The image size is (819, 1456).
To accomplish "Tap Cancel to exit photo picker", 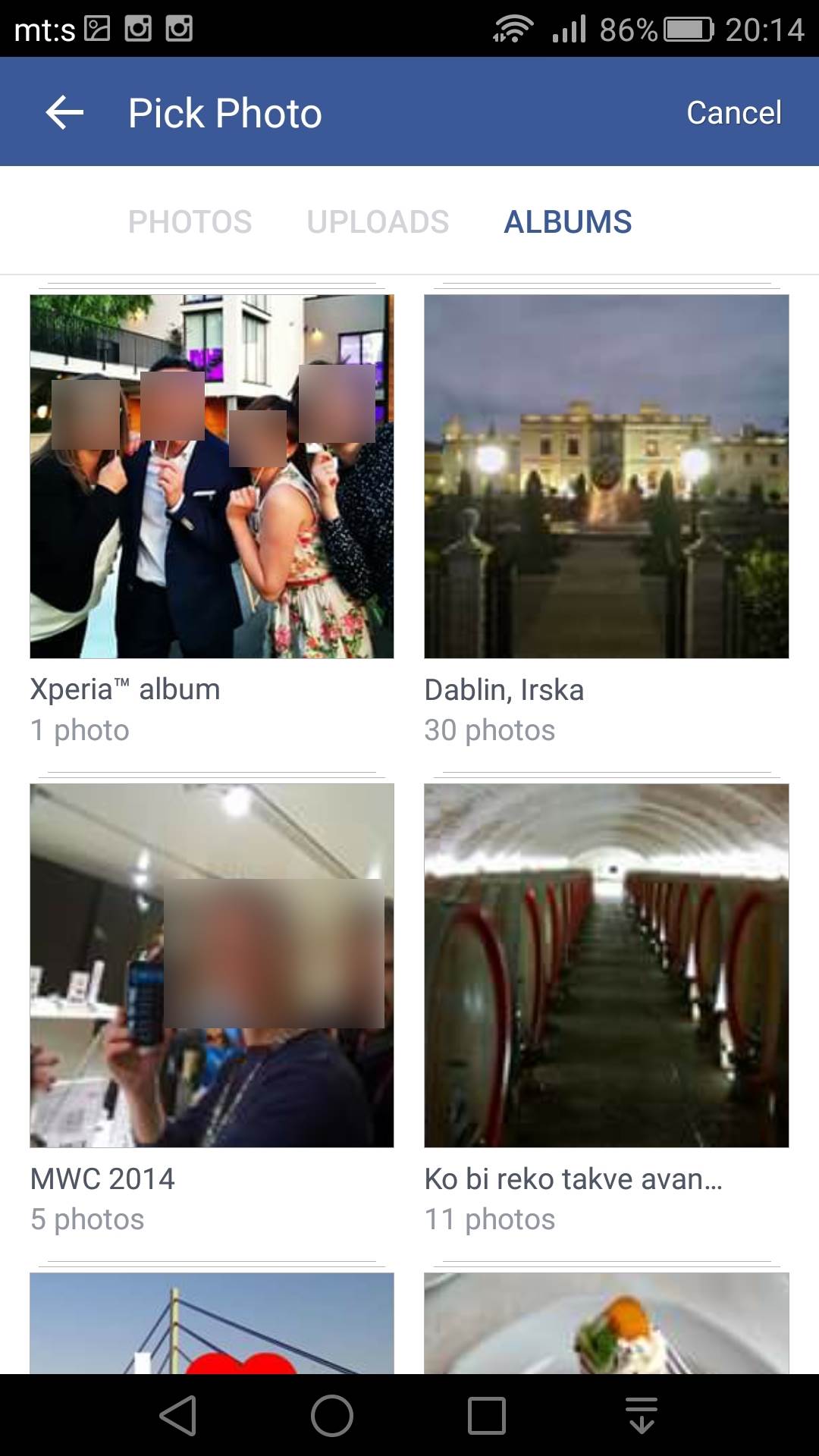I will pos(733,113).
